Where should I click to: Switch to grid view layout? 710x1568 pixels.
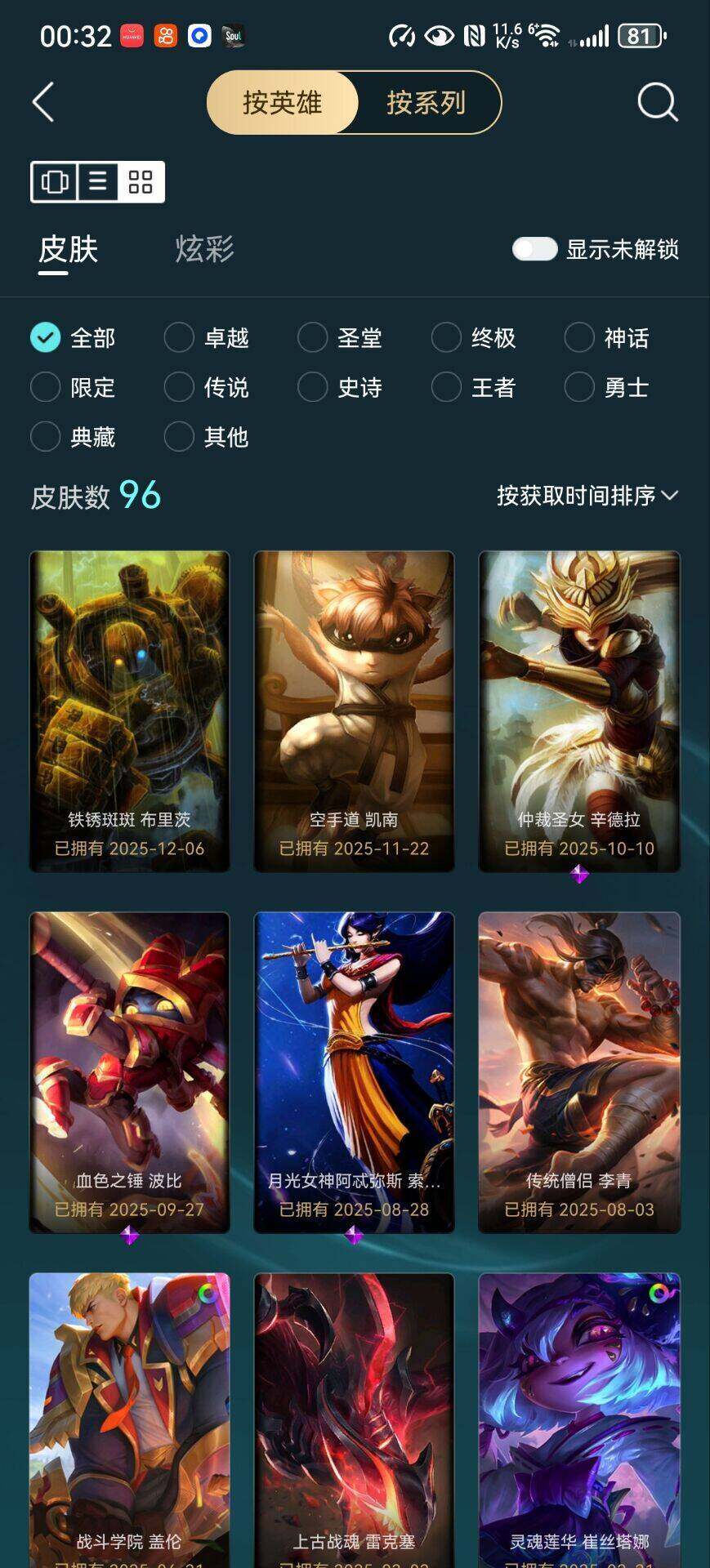pos(141,181)
